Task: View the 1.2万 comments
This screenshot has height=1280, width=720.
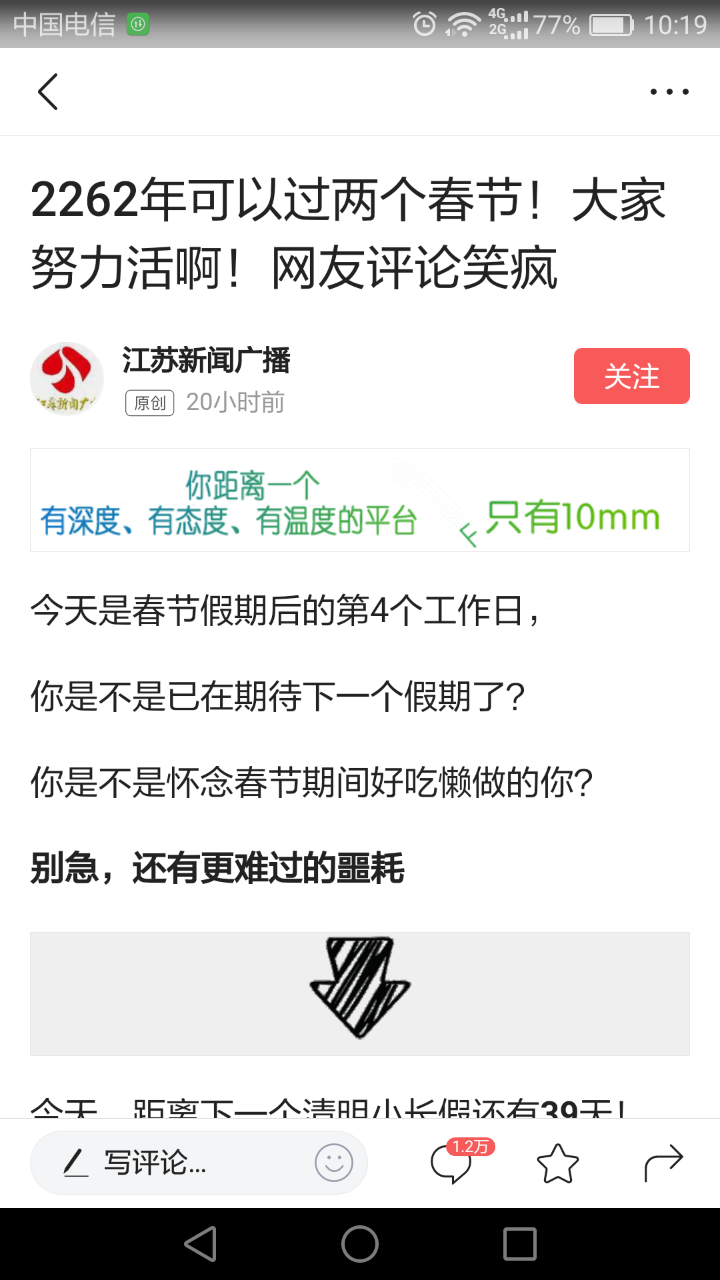Action: click(x=452, y=1163)
